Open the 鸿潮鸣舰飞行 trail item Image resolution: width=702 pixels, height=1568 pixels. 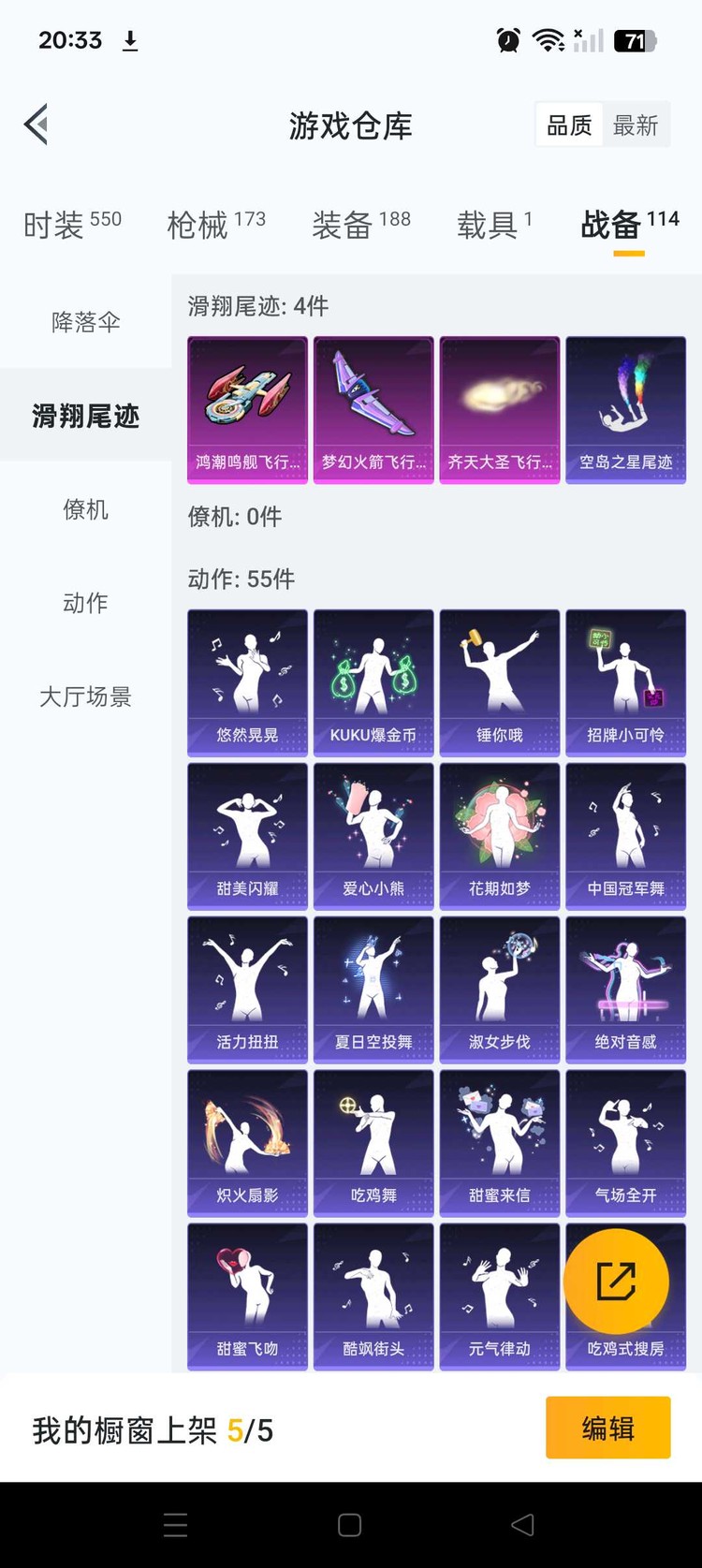click(x=247, y=409)
